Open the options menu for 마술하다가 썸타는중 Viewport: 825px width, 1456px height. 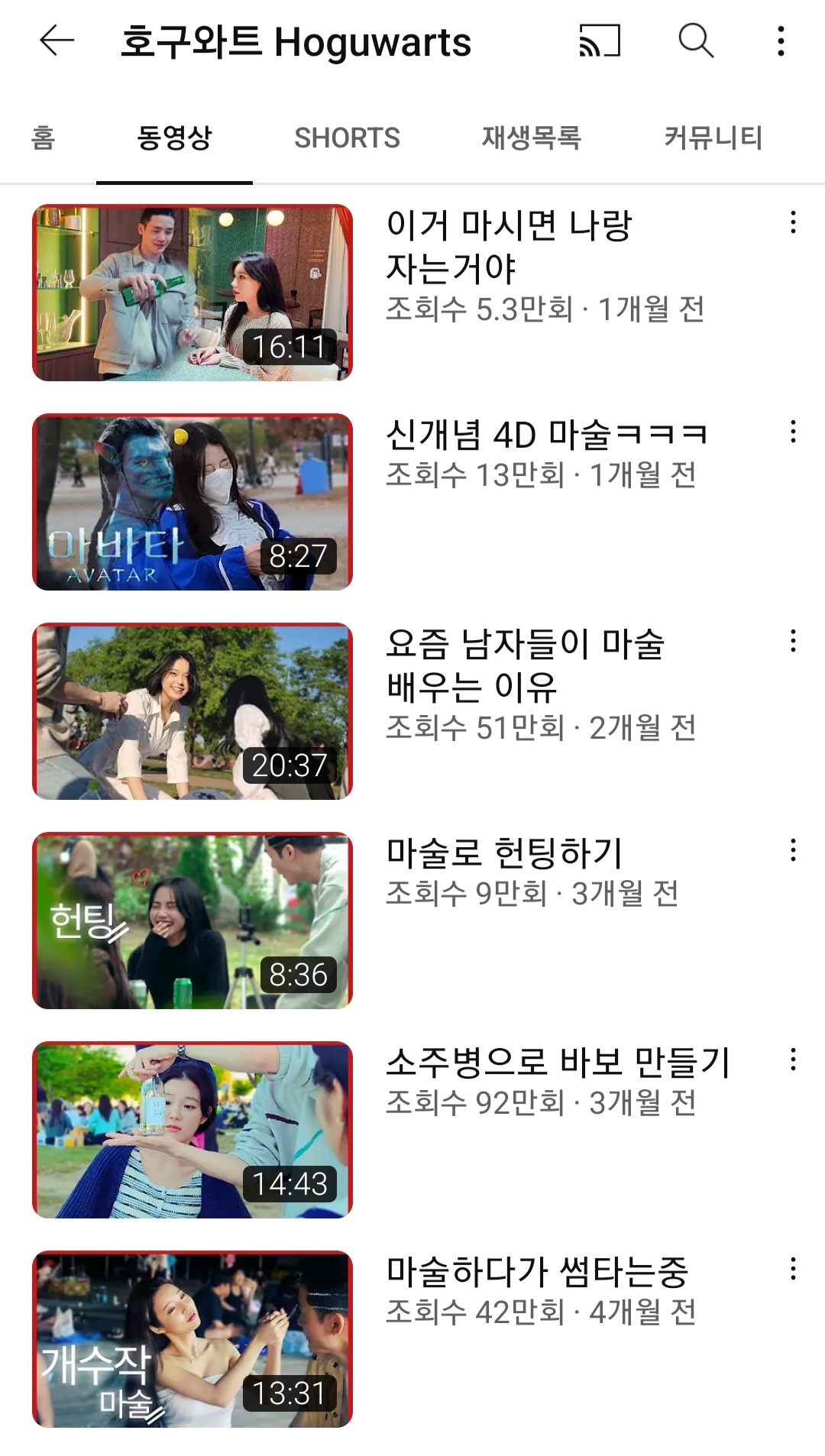[793, 1269]
